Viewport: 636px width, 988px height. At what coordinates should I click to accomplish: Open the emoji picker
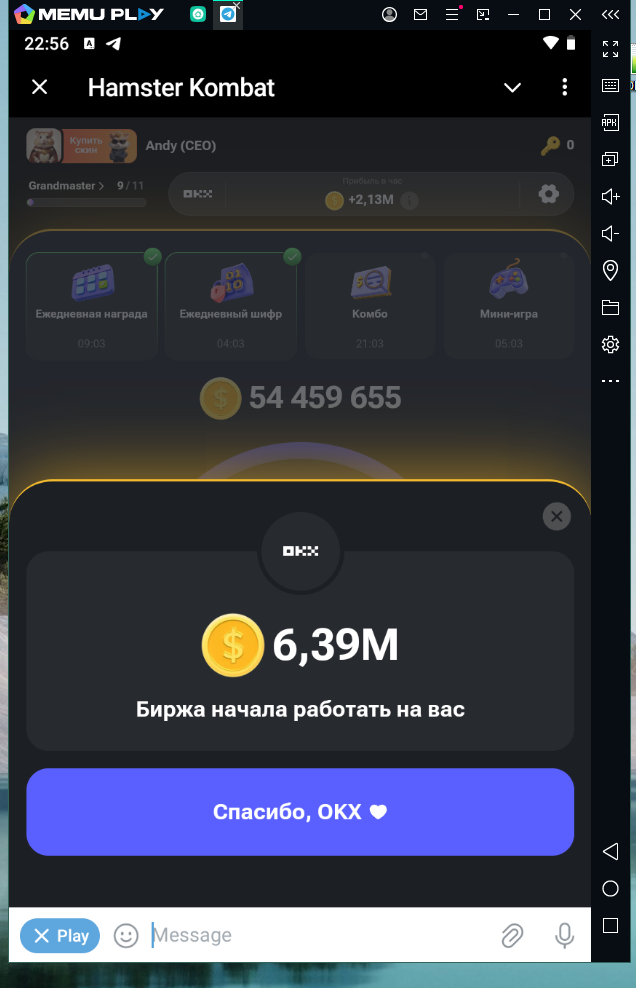[x=126, y=936]
